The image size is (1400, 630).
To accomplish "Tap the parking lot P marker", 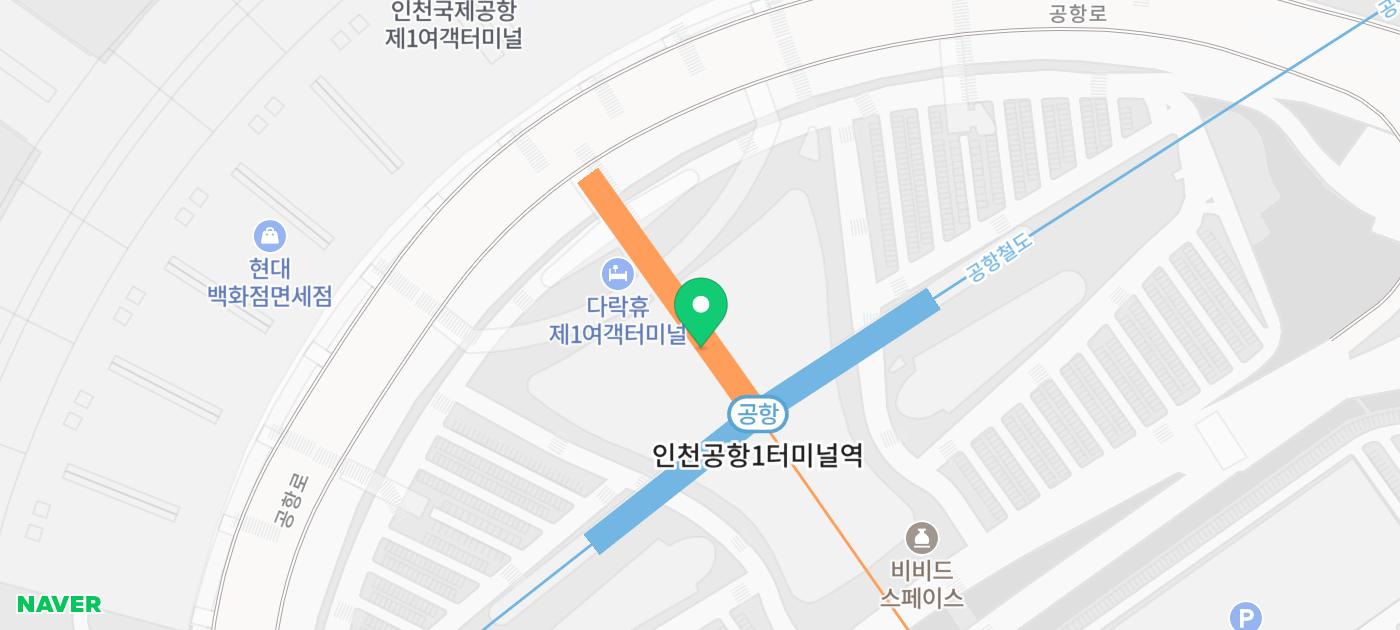I will coord(1245,617).
